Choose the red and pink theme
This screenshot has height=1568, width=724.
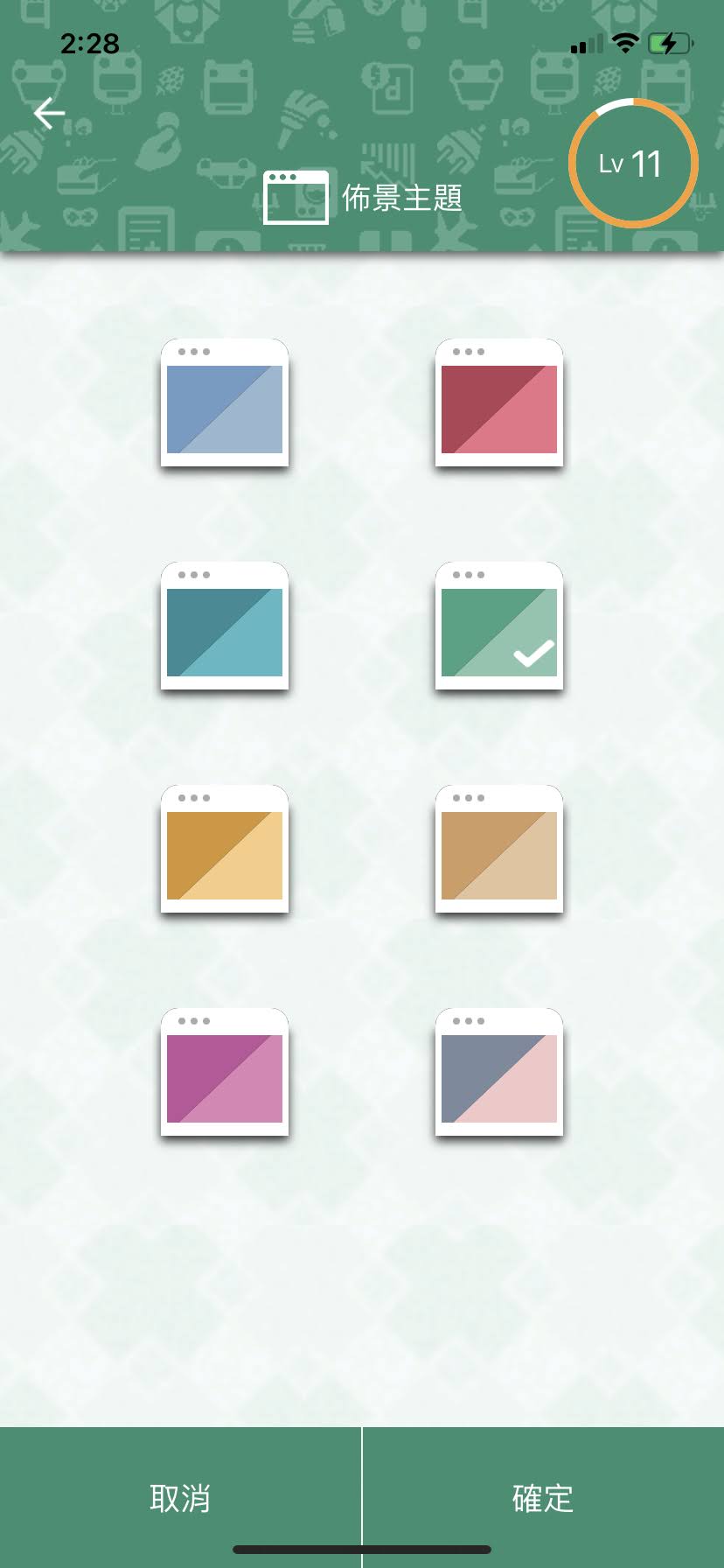coord(499,404)
